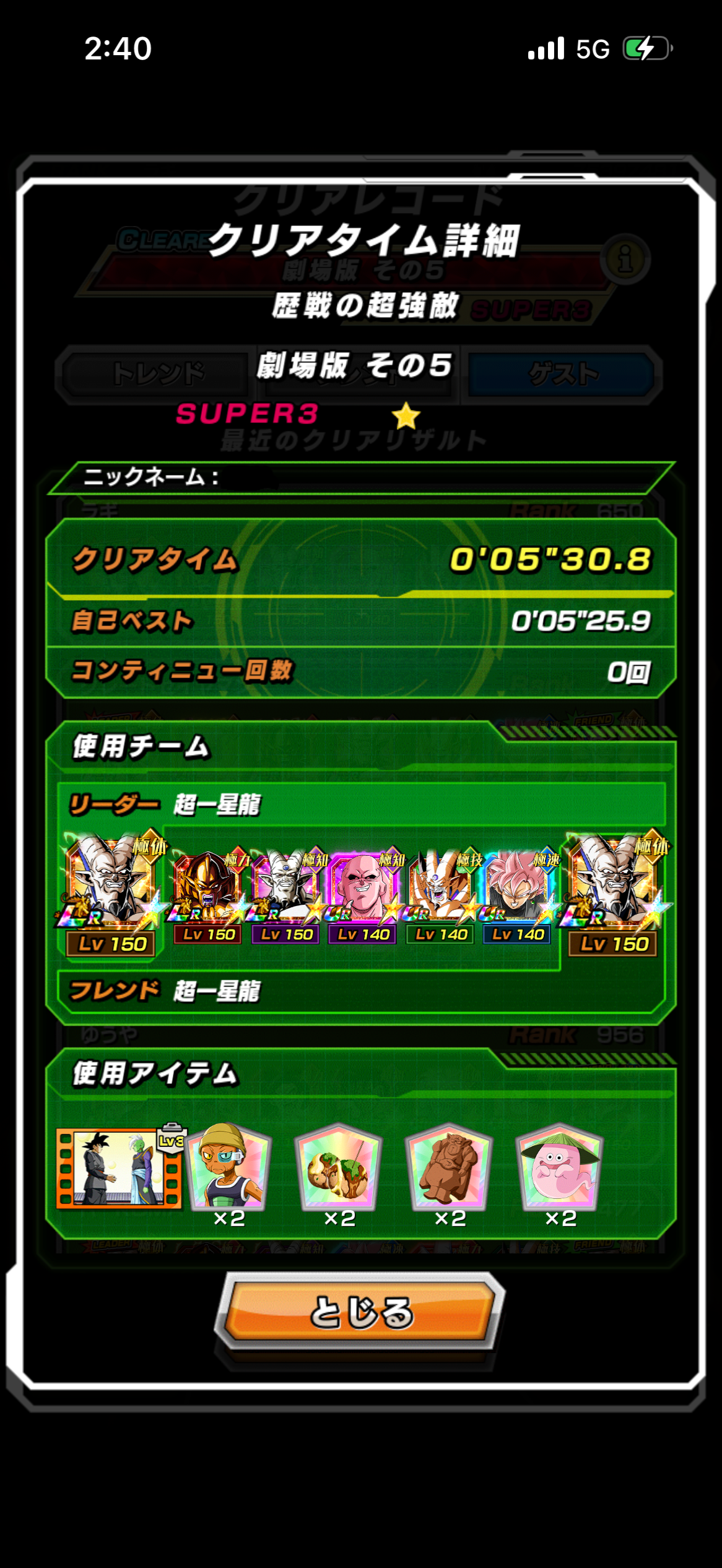
Task: Close the dialog with とじる button
Action: (360, 1312)
